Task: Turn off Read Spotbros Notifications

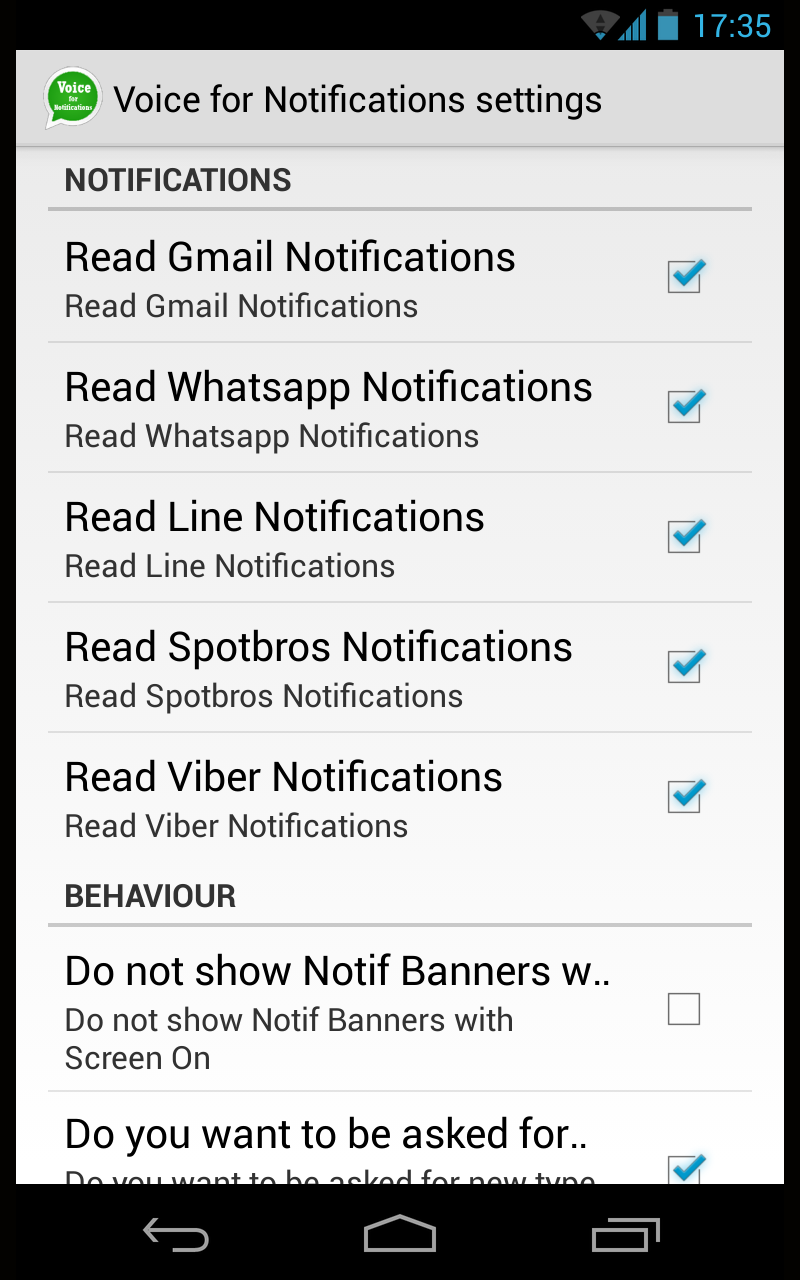Action: (685, 666)
